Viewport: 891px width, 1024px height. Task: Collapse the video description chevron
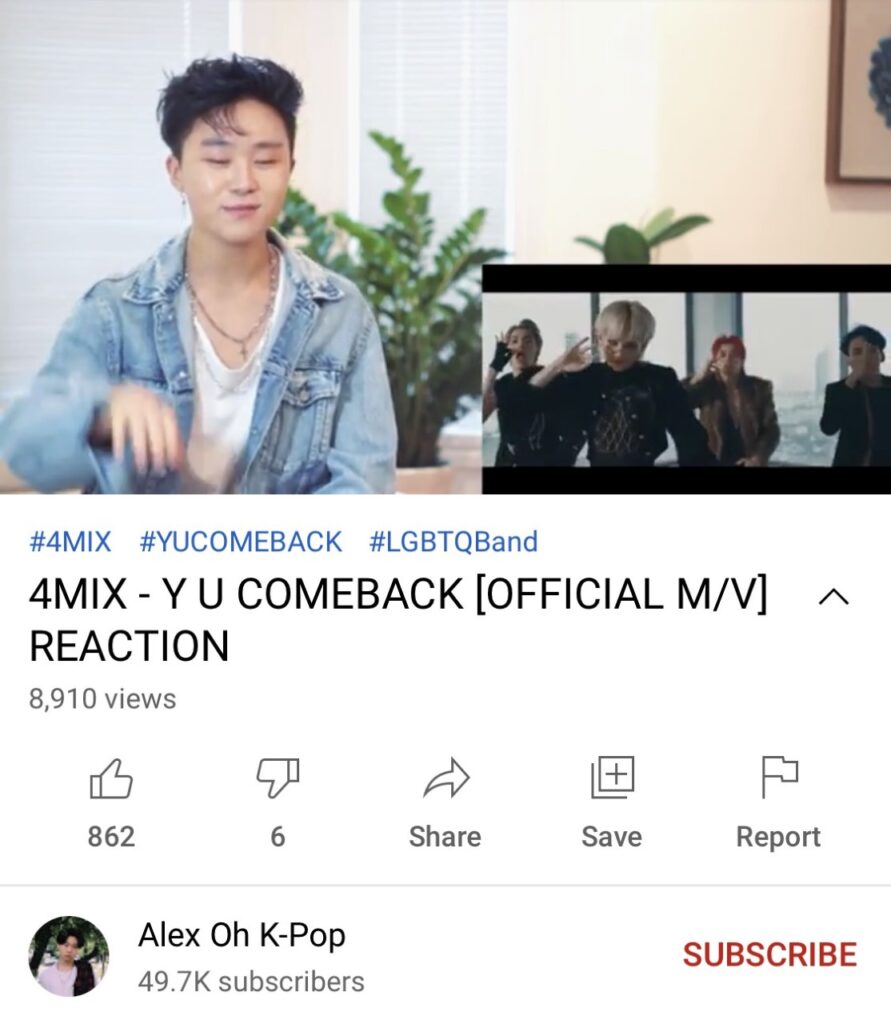[x=833, y=597]
